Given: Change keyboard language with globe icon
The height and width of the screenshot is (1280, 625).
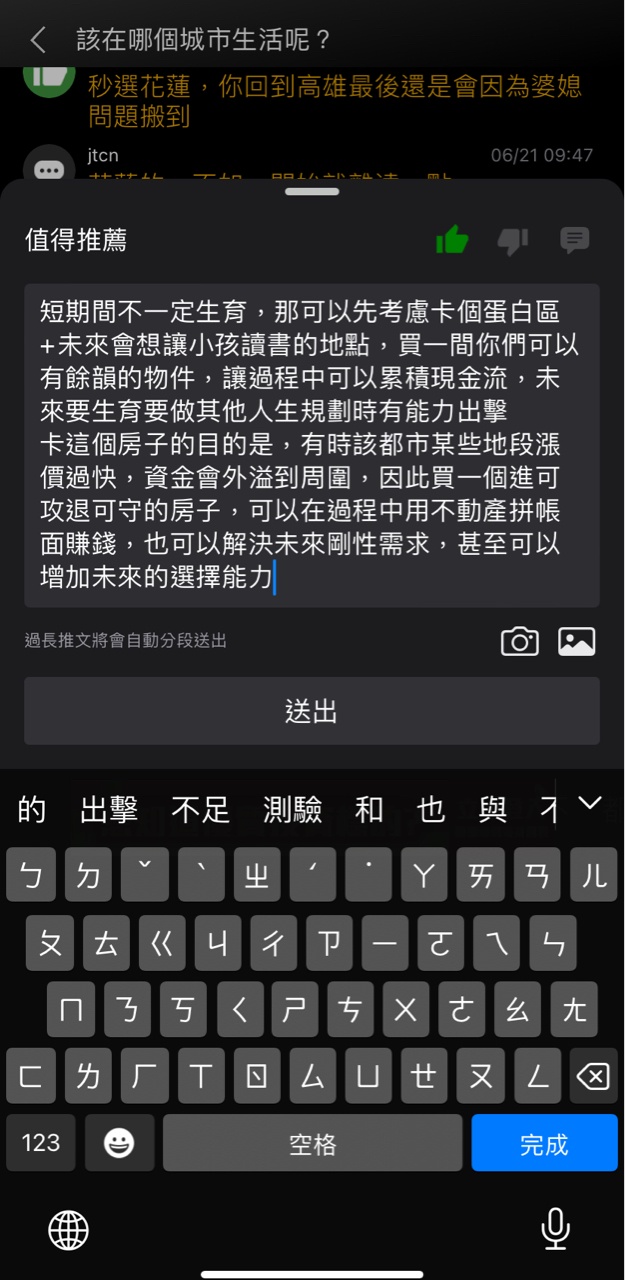Looking at the screenshot, I should click(x=68, y=1229).
